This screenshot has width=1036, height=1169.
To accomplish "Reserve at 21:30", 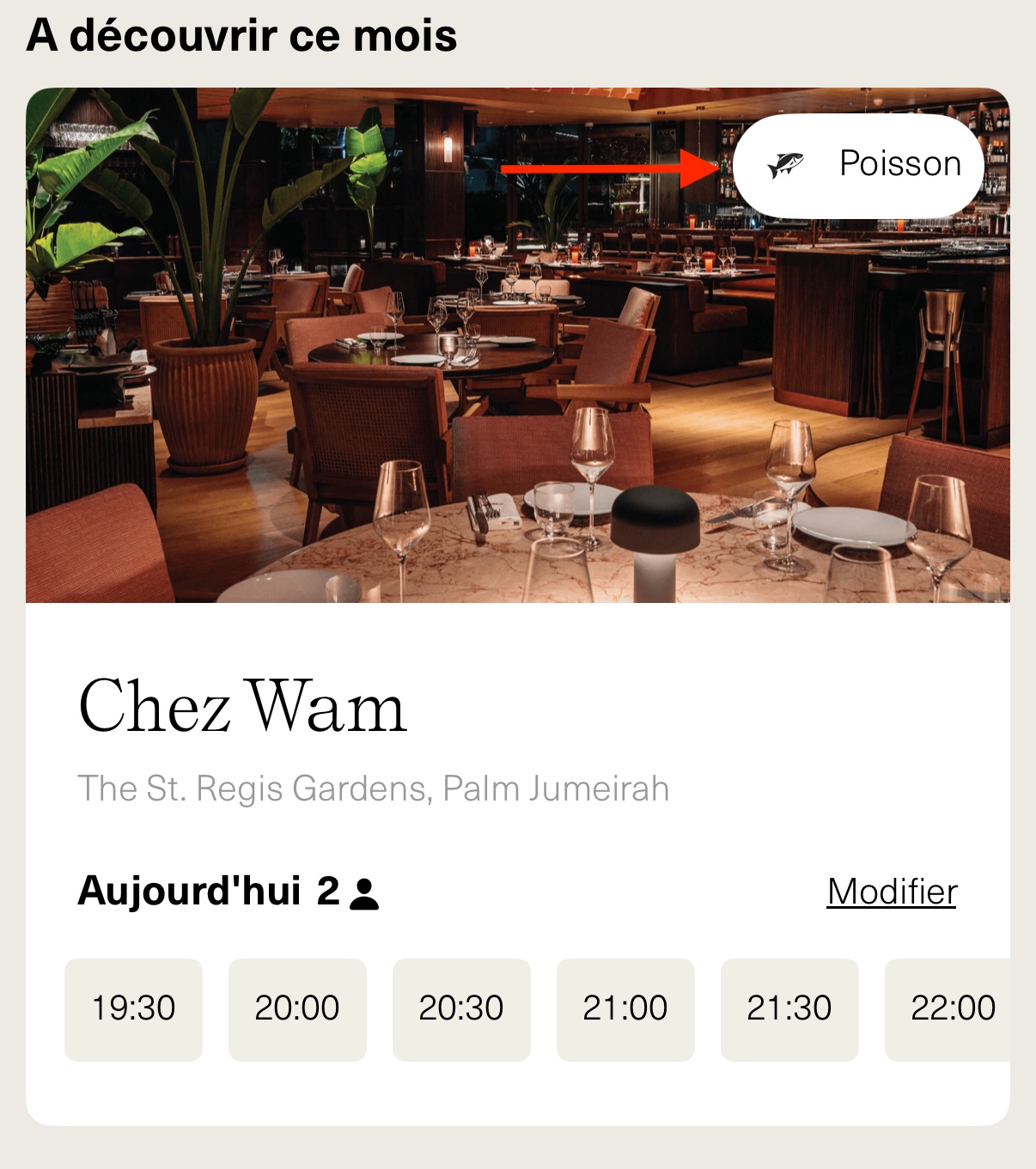I will pyautogui.click(x=789, y=1008).
